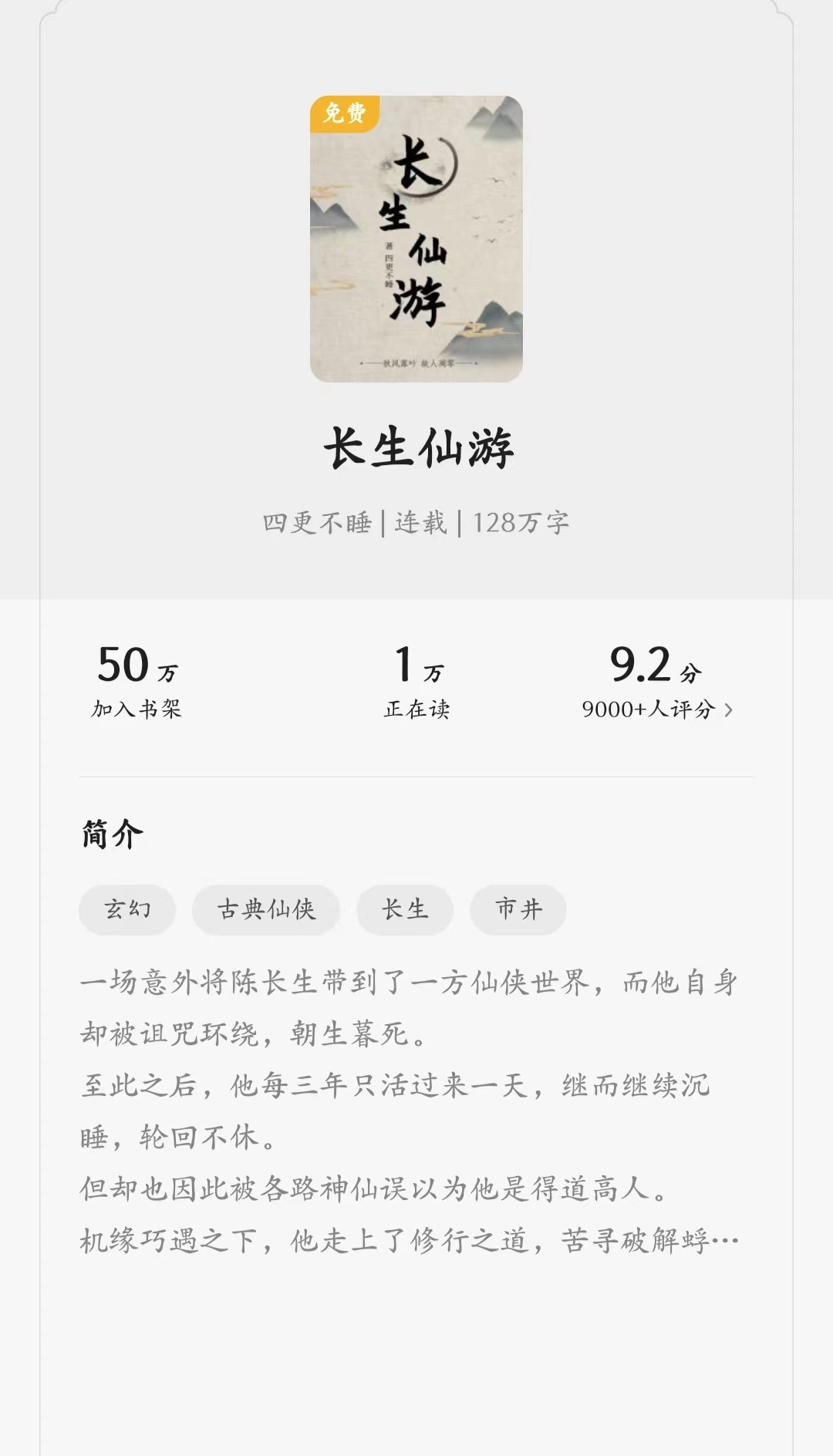Viewport: 833px width, 1456px height.
Task: Browse books tagged 市井
Action: point(518,909)
